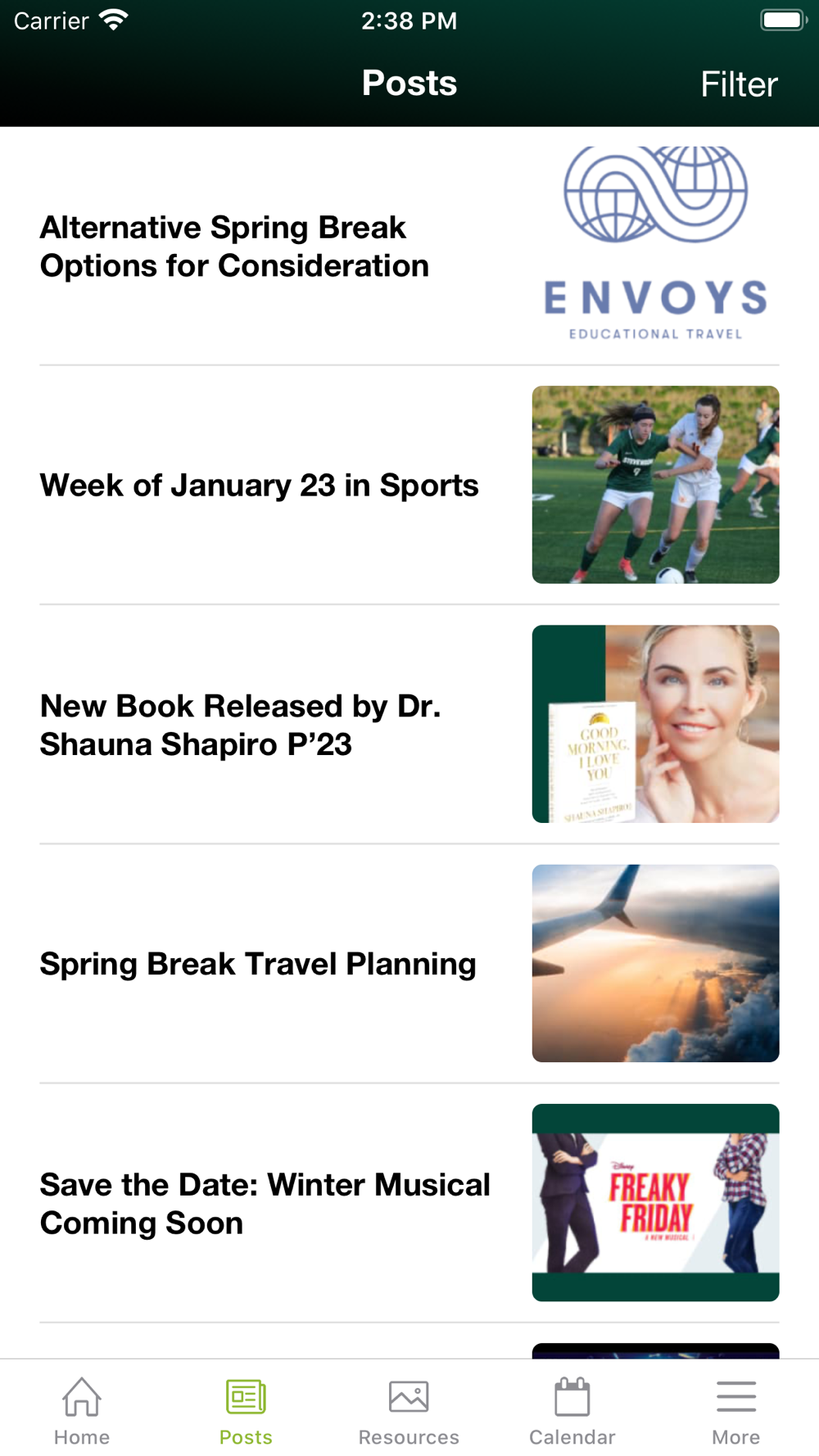Go to the Resources tab
The image size is (819, 1456).
409,1411
